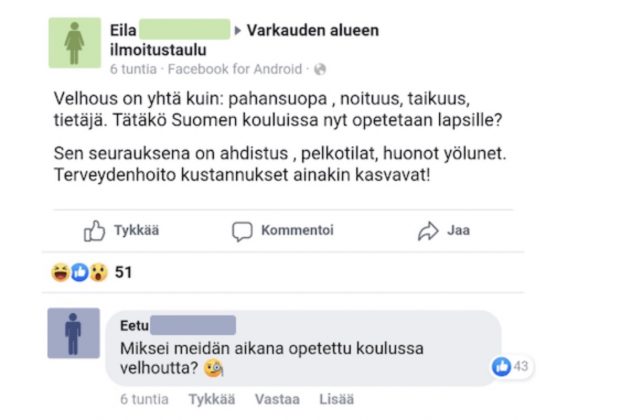
Task: Open Eetu's profile avatar
Action: [73, 333]
